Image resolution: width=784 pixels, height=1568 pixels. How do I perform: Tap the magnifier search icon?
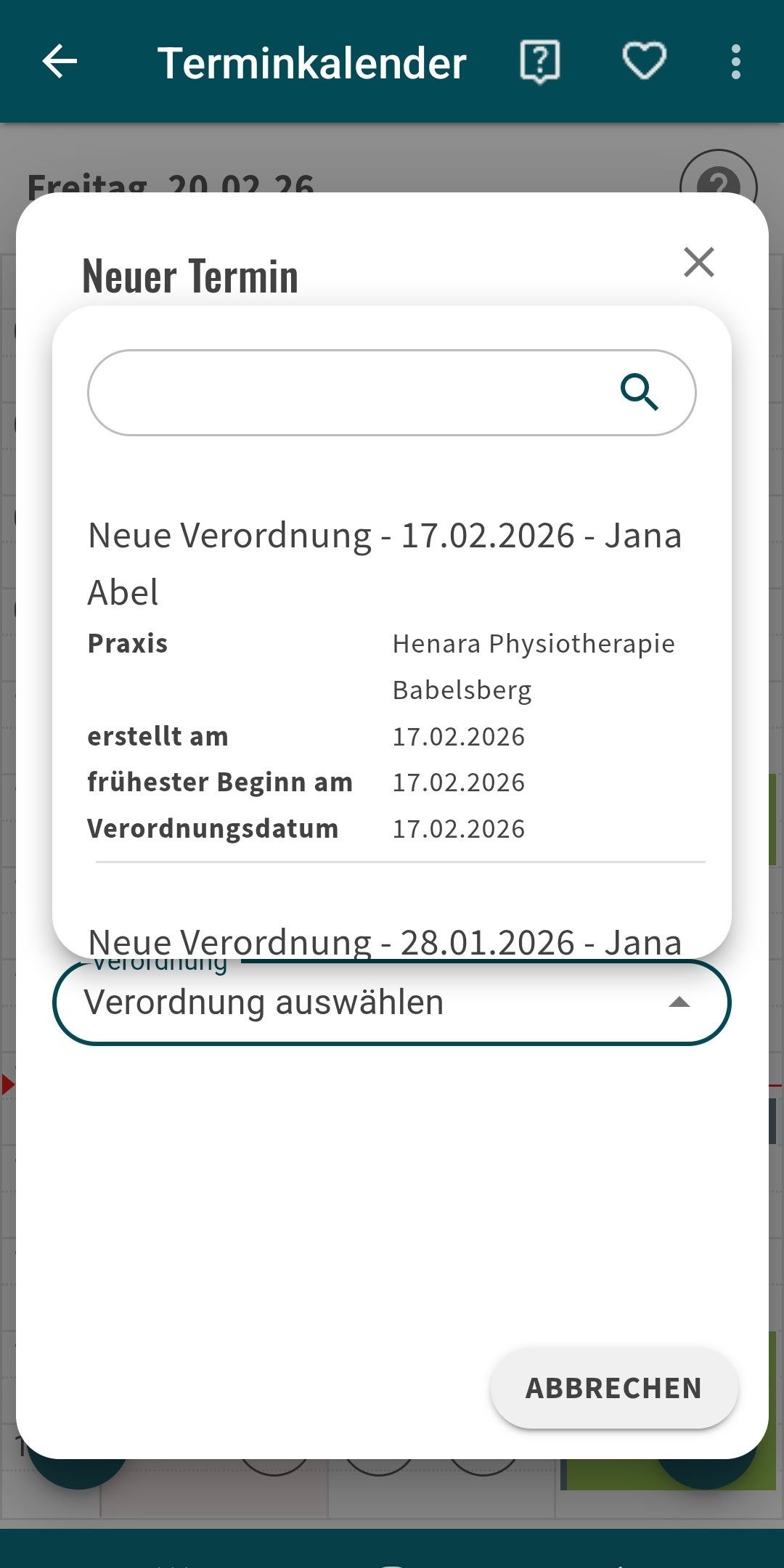tap(640, 393)
